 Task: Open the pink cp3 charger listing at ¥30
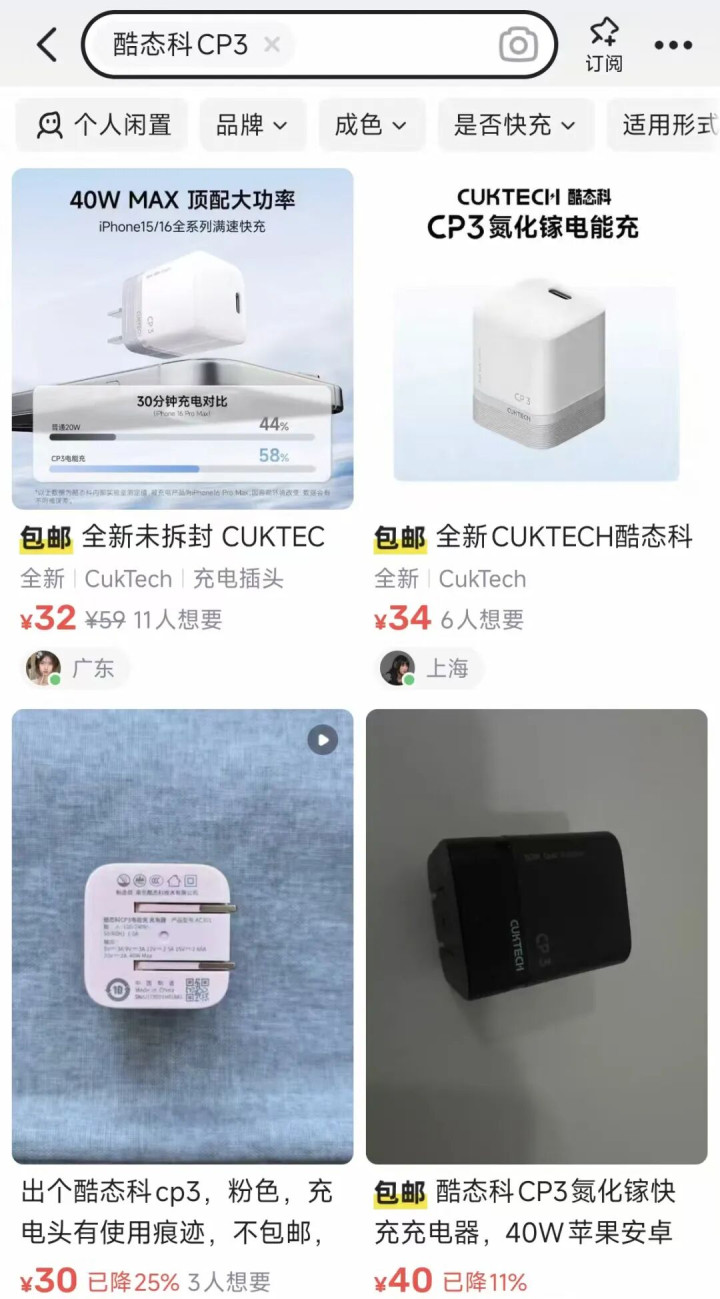[182, 936]
